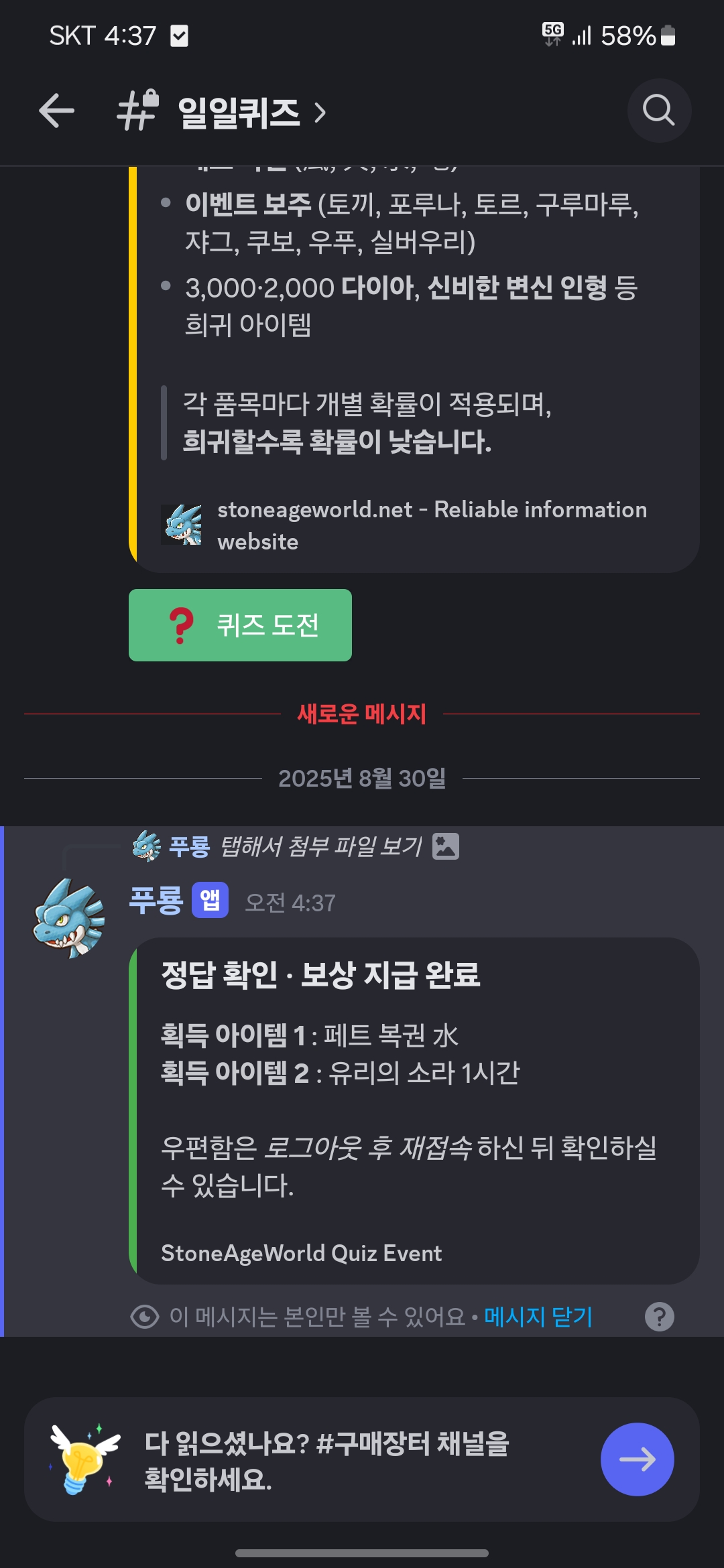Screen dimensions: 724x1568
Task: Open 푸룡 username in the message header
Action: click(156, 901)
